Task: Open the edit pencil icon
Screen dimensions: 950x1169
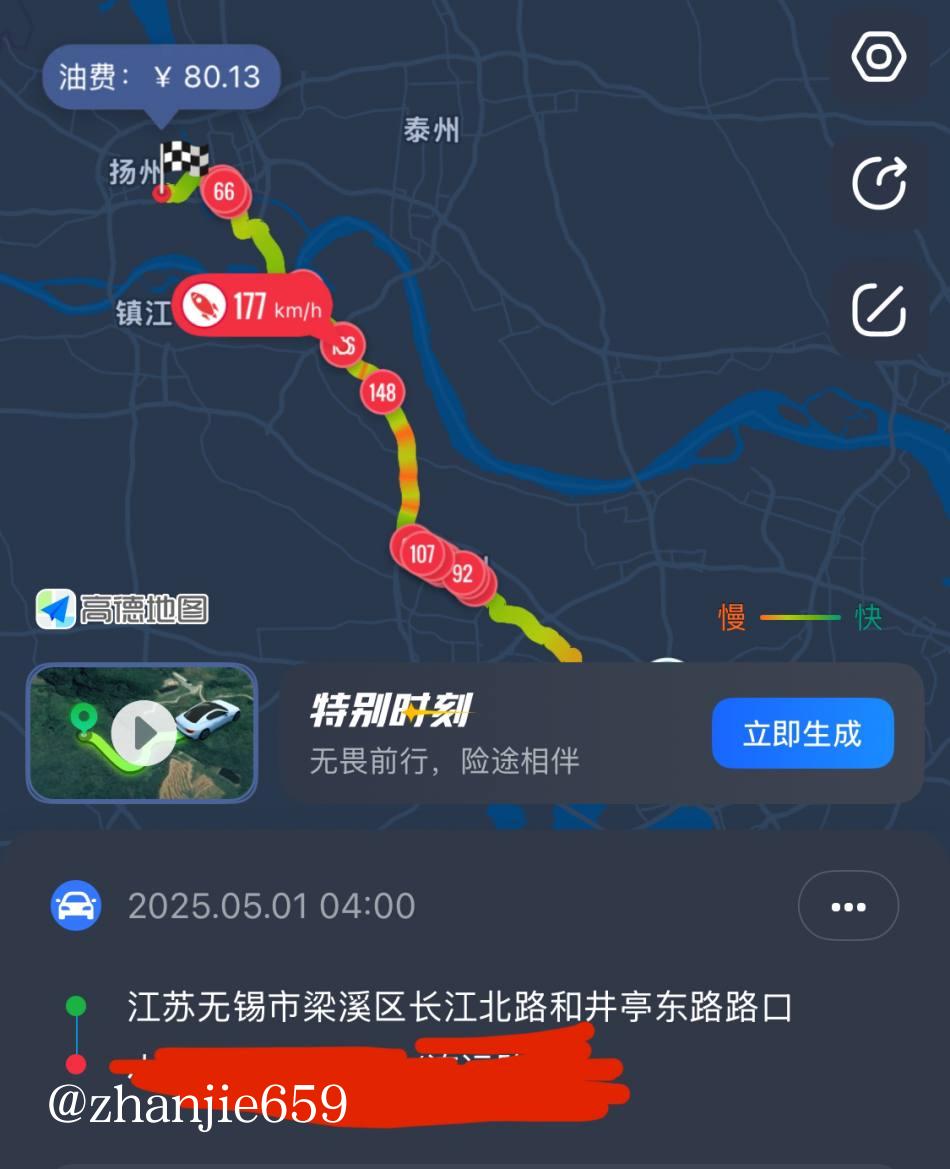Action: coord(878,308)
